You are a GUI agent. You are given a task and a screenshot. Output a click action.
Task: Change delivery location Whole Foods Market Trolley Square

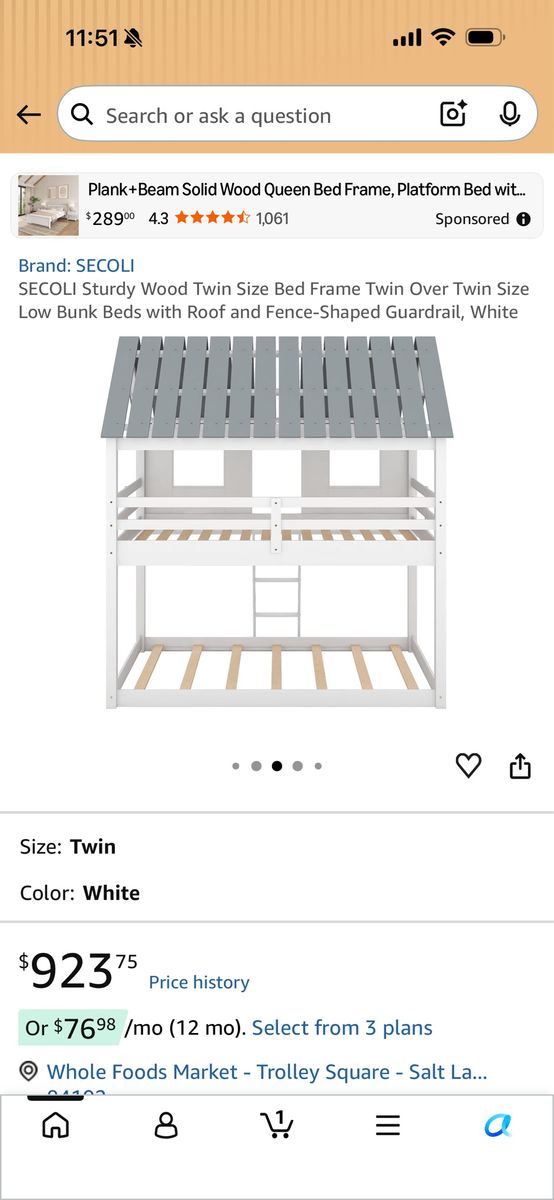tap(254, 1072)
